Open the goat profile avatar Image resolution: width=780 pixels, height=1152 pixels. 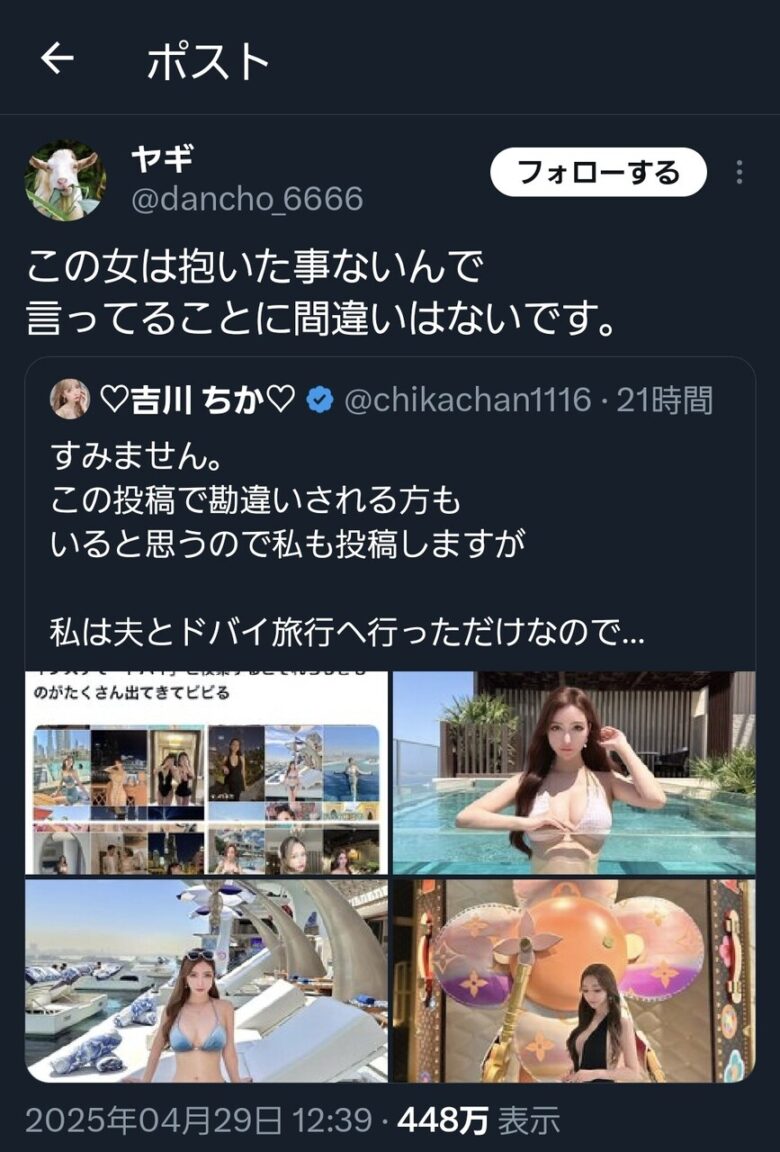pos(65,180)
